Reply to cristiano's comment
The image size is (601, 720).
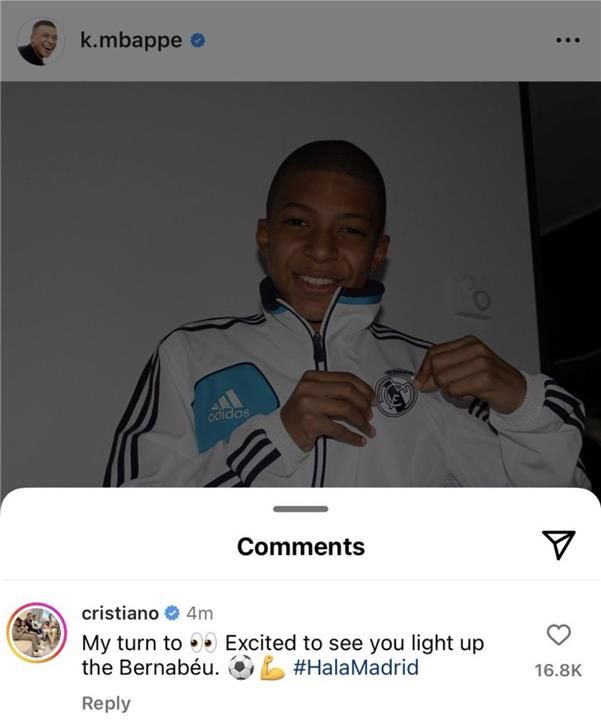pos(106,702)
